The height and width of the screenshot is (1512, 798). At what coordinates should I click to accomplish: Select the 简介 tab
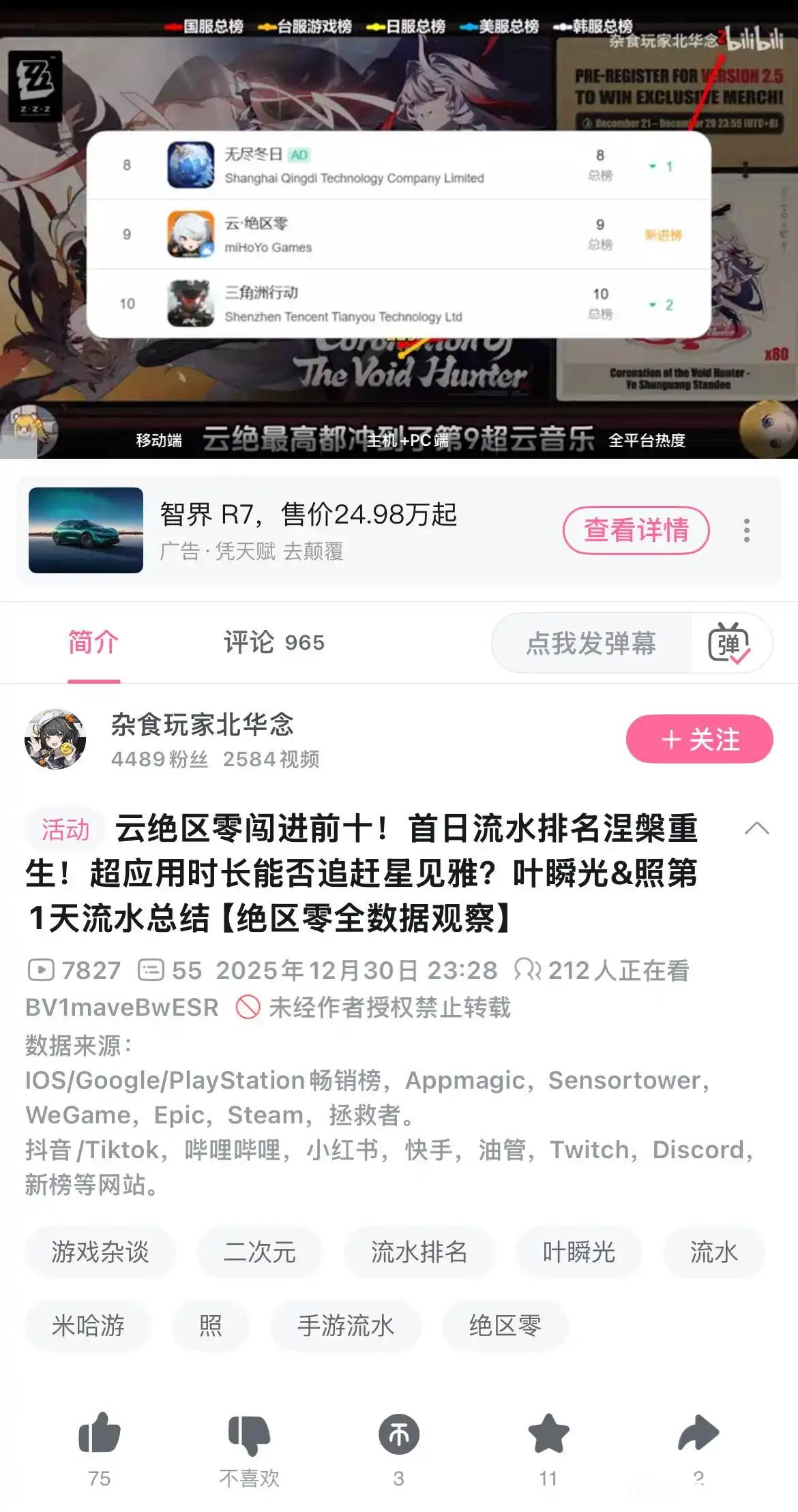click(x=93, y=642)
